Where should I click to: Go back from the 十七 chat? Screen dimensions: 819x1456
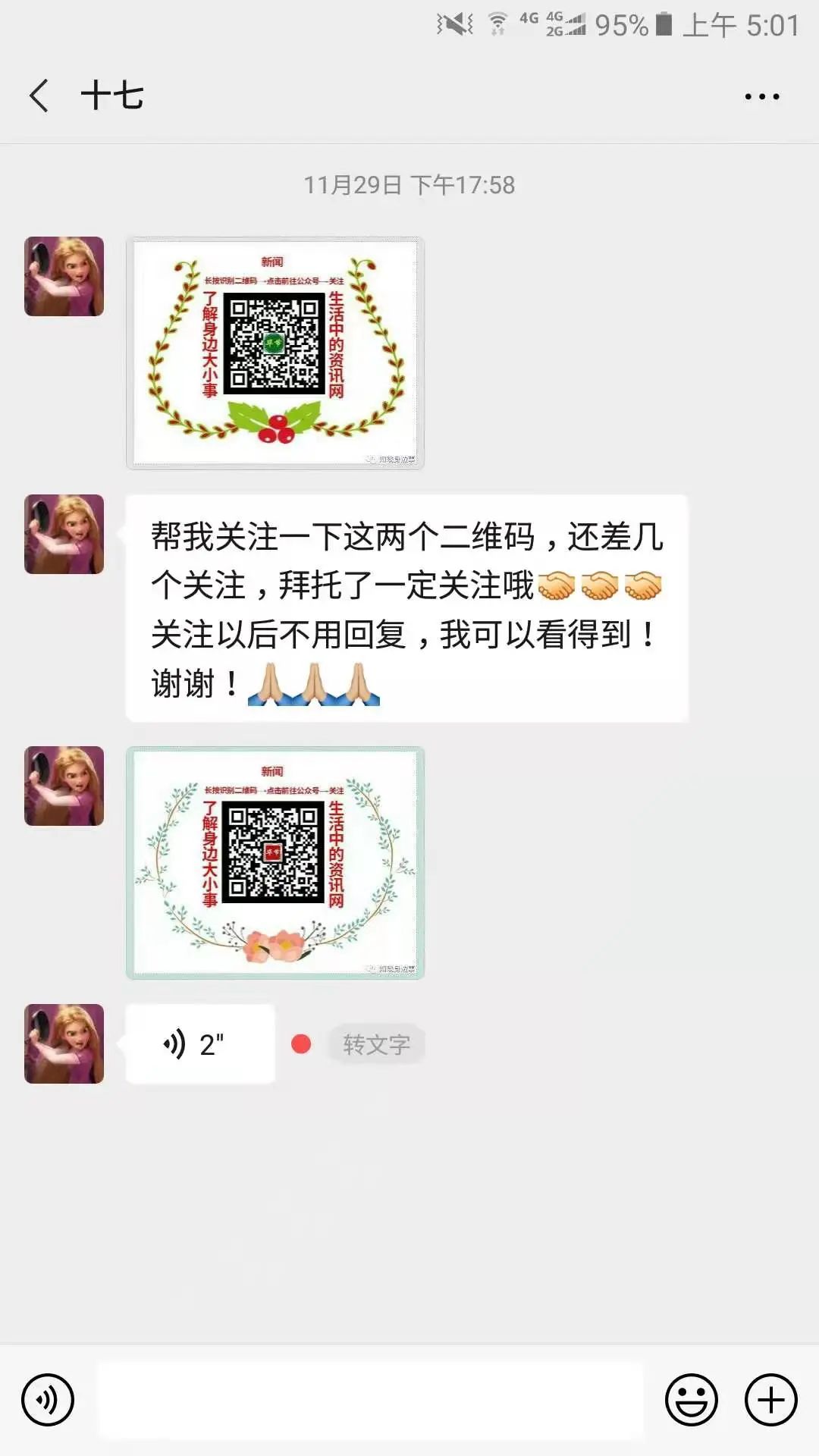click(x=39, y=96)
